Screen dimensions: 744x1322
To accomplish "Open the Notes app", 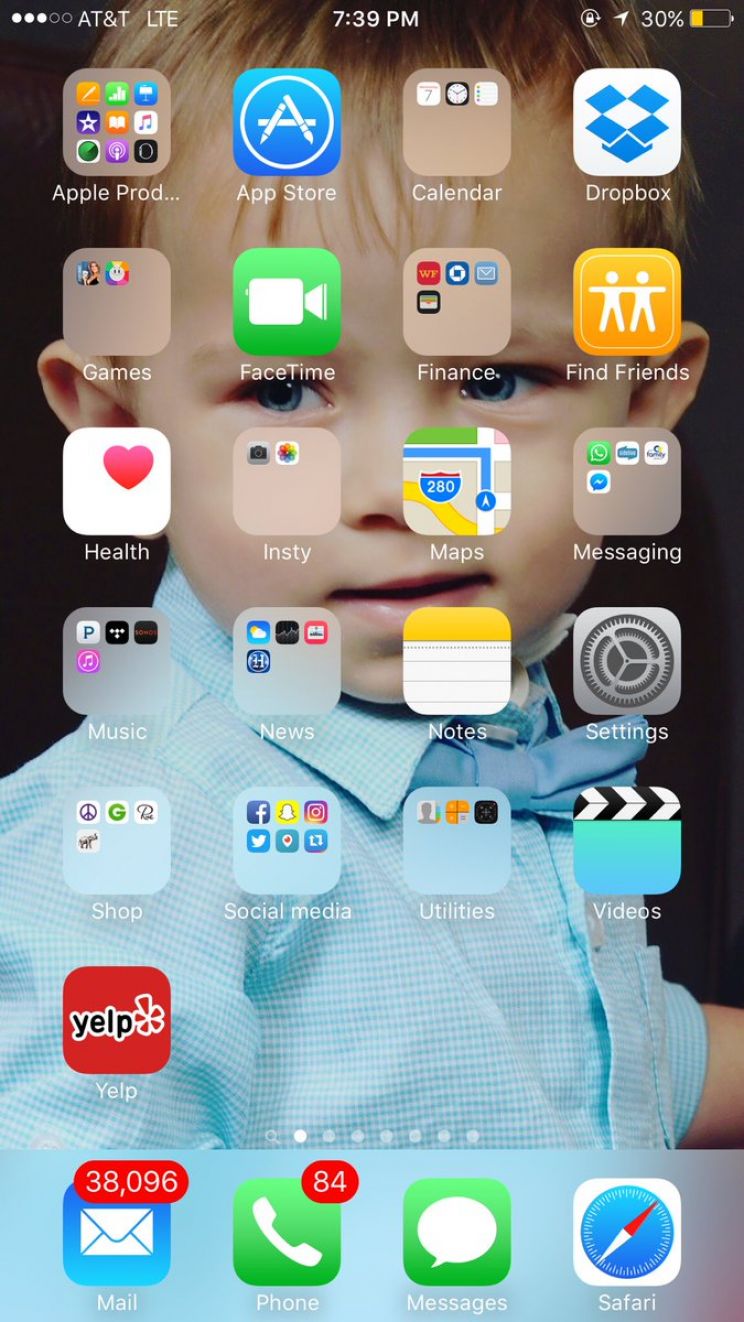I will [x=457, y=660].
